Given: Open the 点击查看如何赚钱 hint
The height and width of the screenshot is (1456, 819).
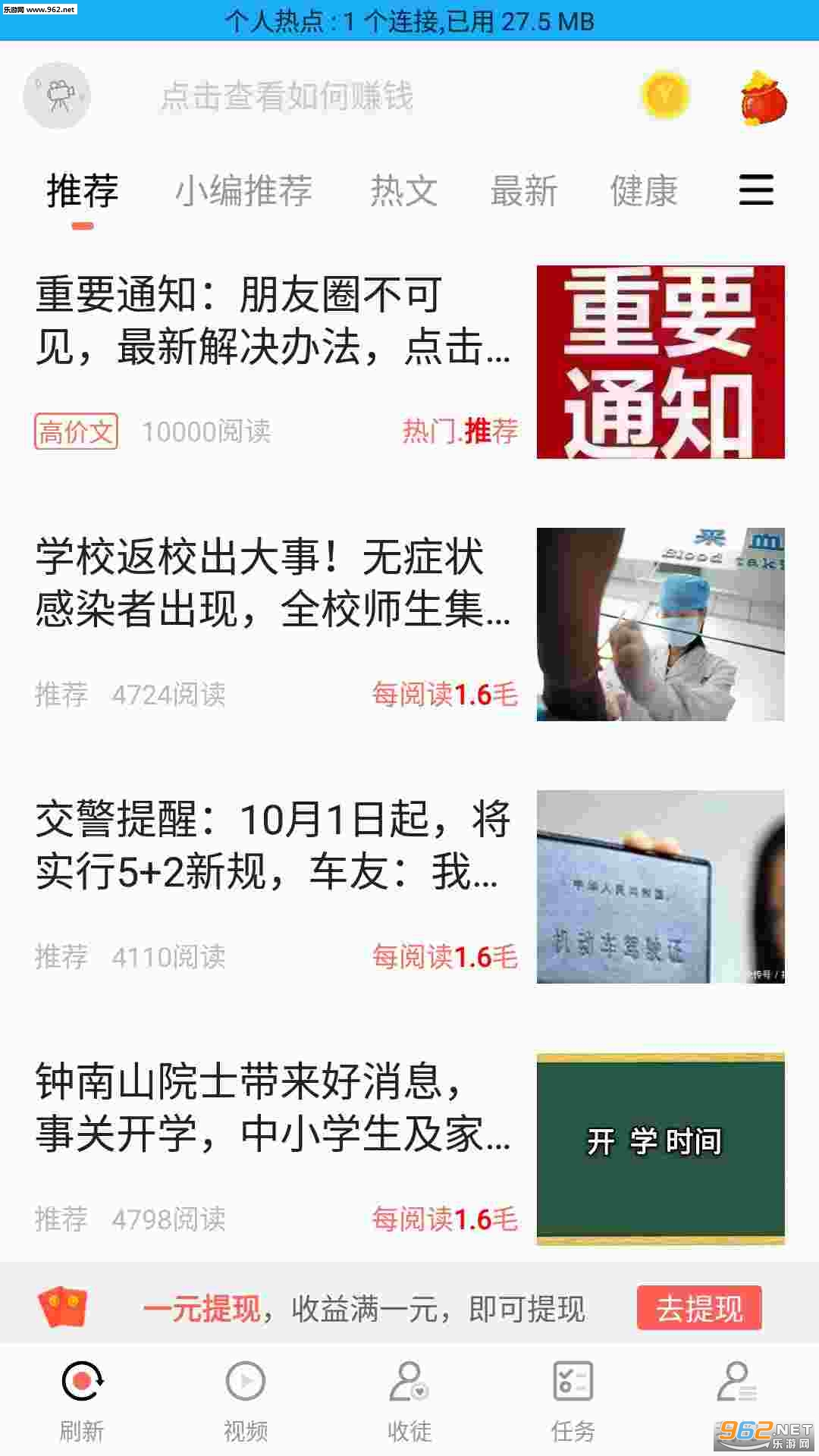Looking at the screenshot, I should [x=287, y=96].
